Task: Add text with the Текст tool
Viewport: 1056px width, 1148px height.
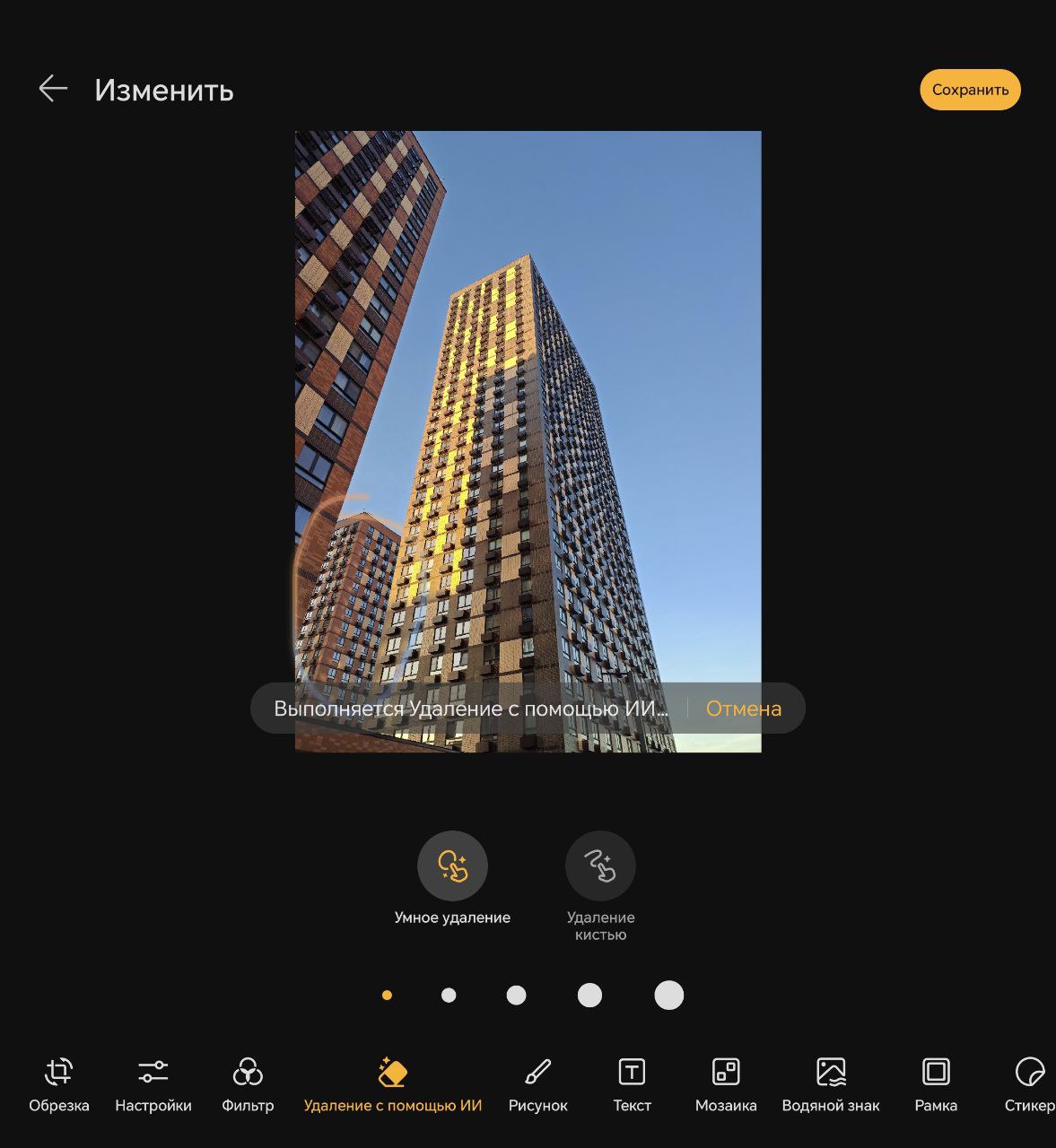Action: pos(632,1083)
